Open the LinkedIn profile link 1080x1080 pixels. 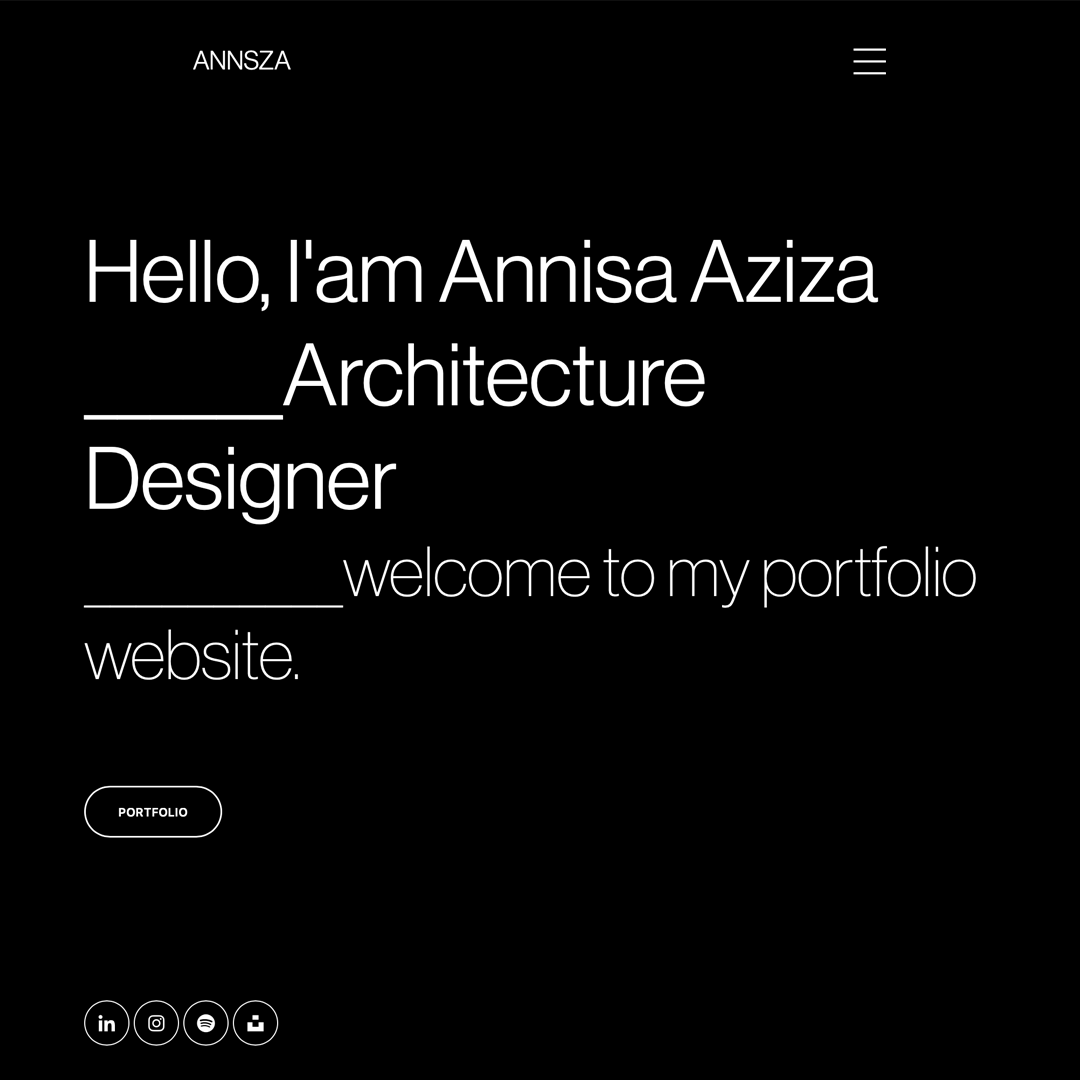pos(107,1023)
